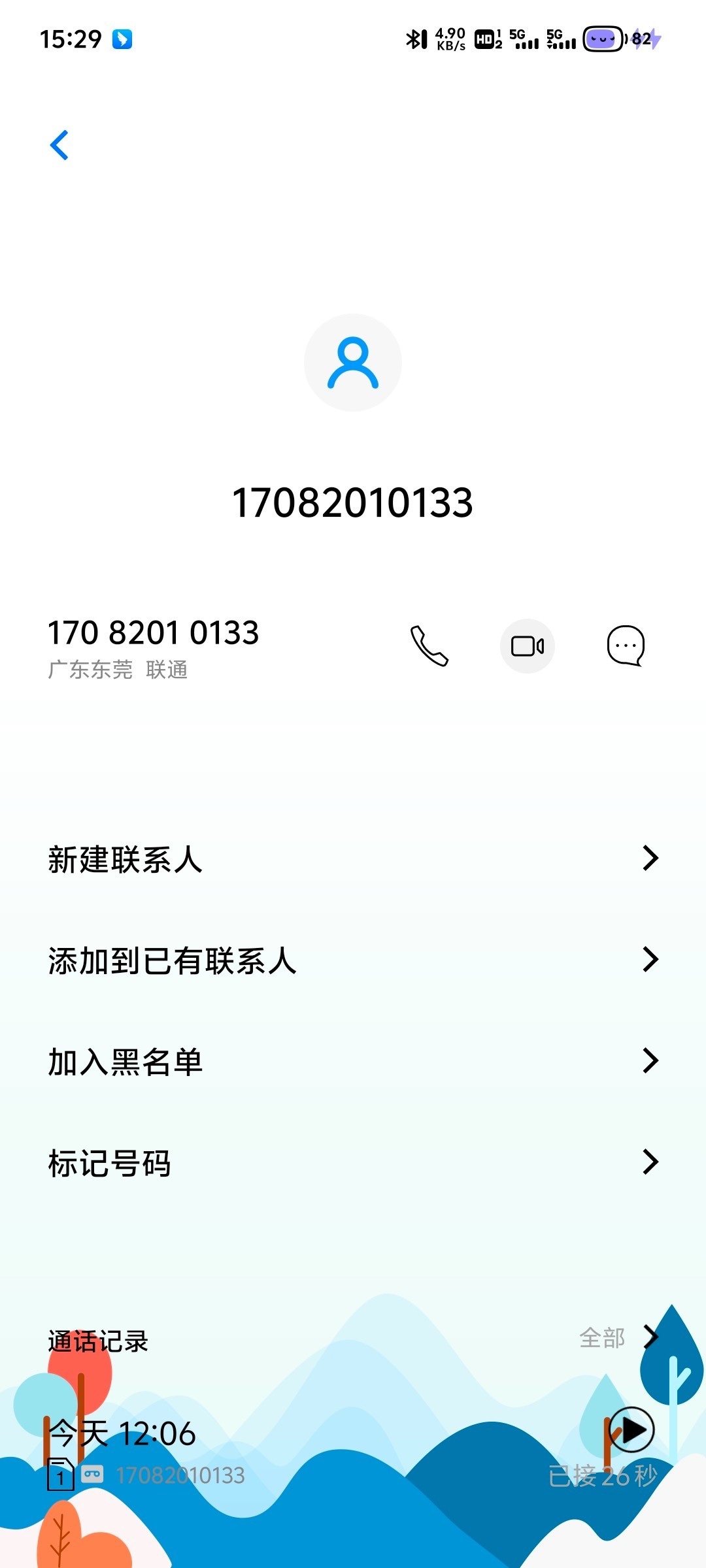This screenshot has height=1568, width=706.
Task: Select 添加到已有联系人
Action: (353, 960)
